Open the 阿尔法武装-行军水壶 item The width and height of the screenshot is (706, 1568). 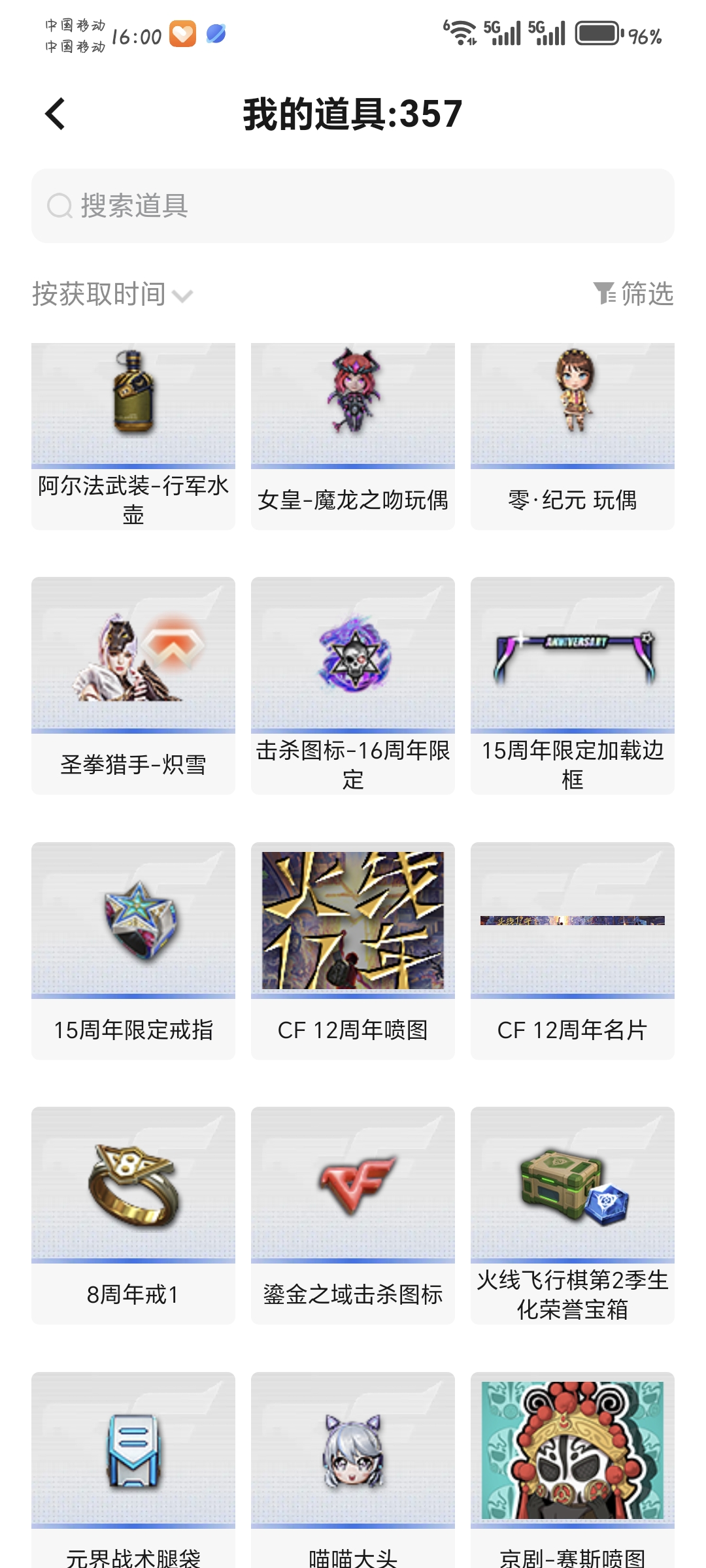(x=133, y=436)
